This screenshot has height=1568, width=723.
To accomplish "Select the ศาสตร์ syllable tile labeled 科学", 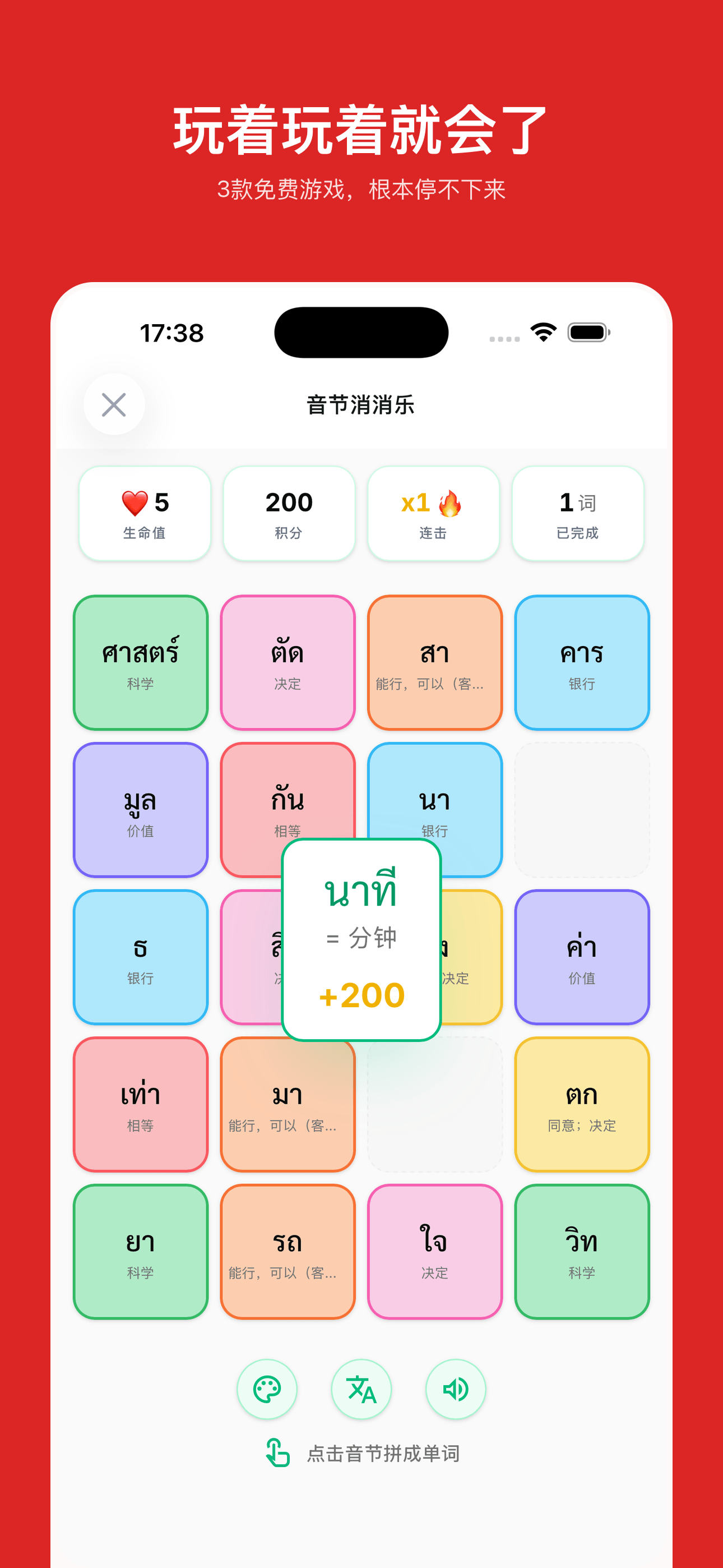I will 140,662.
